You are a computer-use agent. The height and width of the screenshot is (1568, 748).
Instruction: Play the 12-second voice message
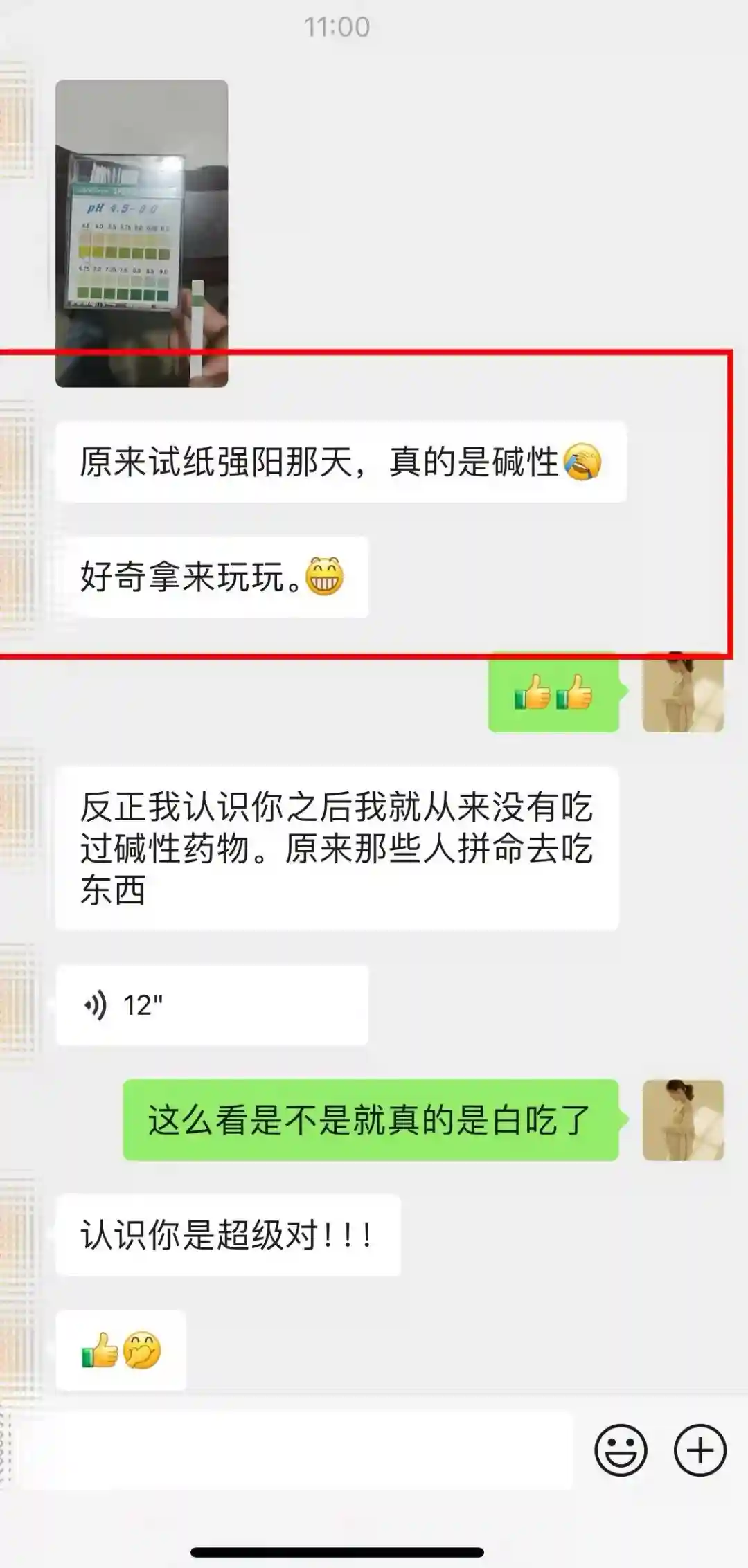pyautogui.click(x=212, y=1004)
